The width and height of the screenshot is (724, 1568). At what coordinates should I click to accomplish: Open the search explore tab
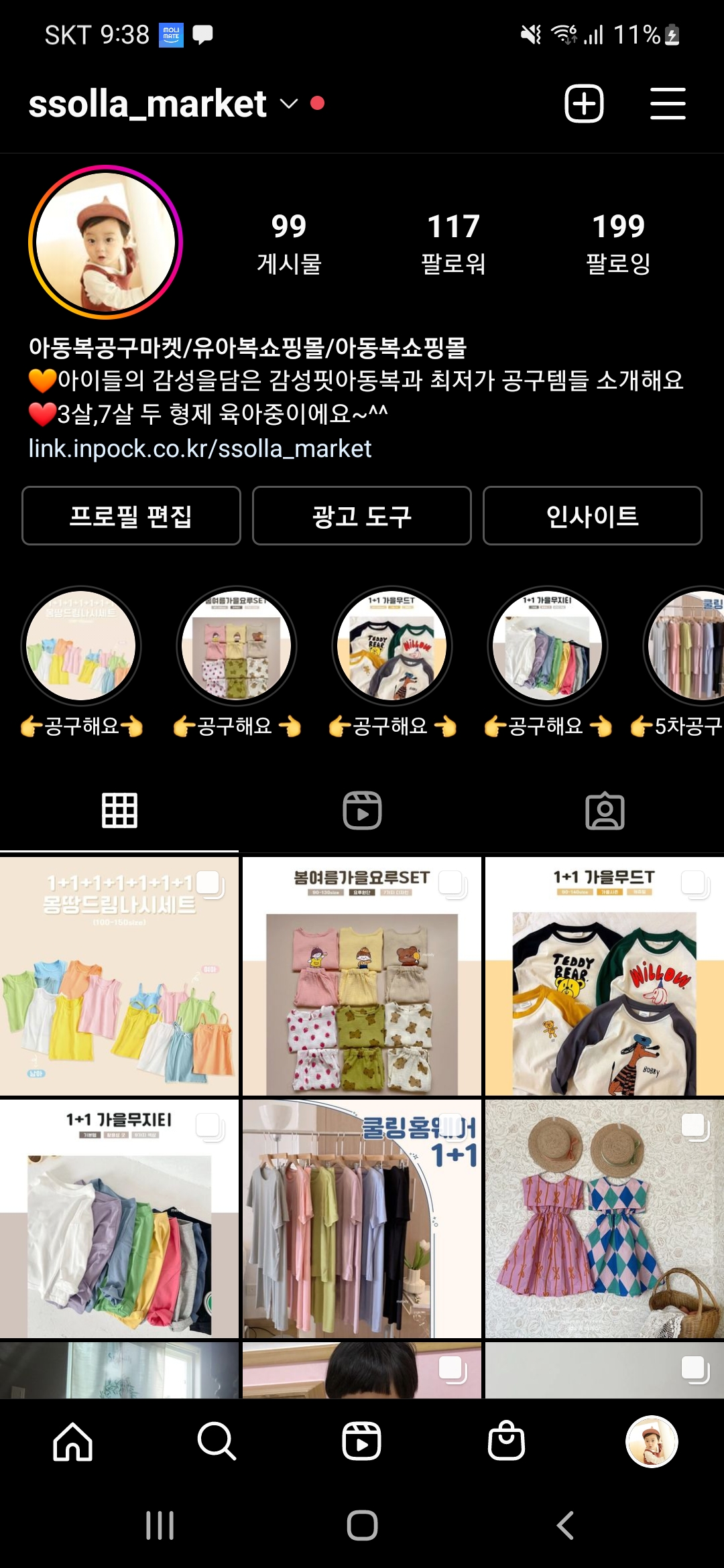coord(217,1441)
